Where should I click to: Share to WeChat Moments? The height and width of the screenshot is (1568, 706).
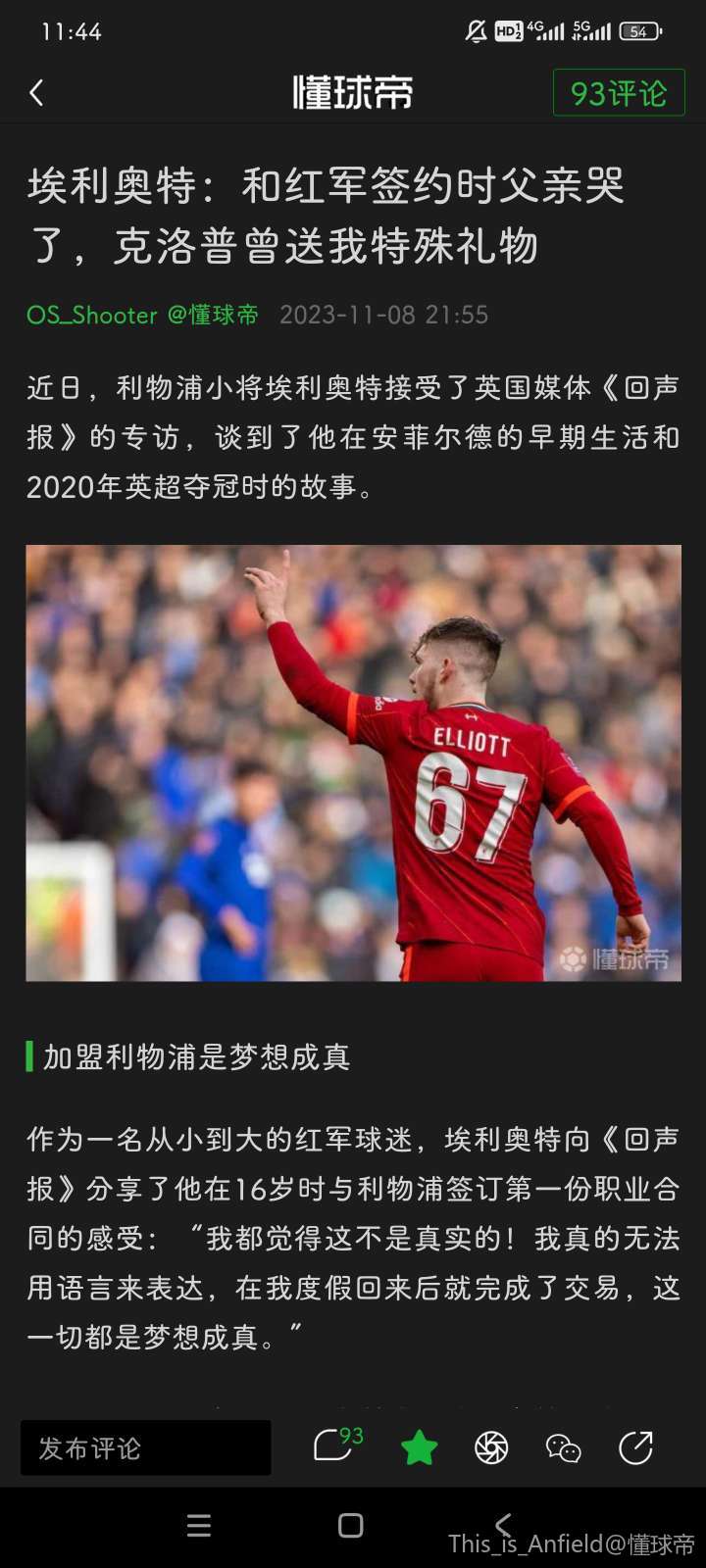point(491,1447)
